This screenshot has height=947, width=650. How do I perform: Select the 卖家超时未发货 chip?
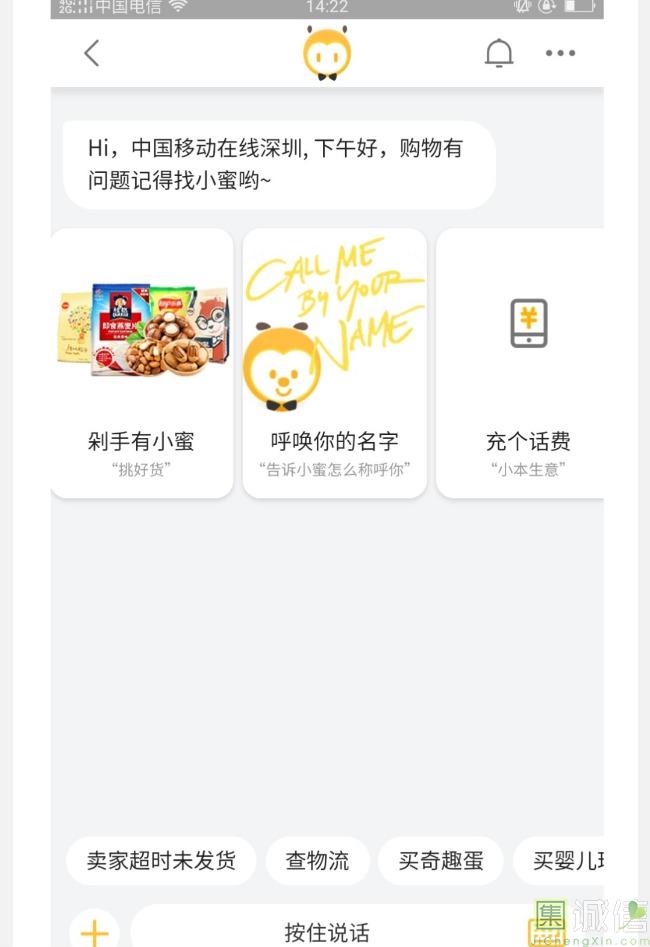click(x=161, y=861)
